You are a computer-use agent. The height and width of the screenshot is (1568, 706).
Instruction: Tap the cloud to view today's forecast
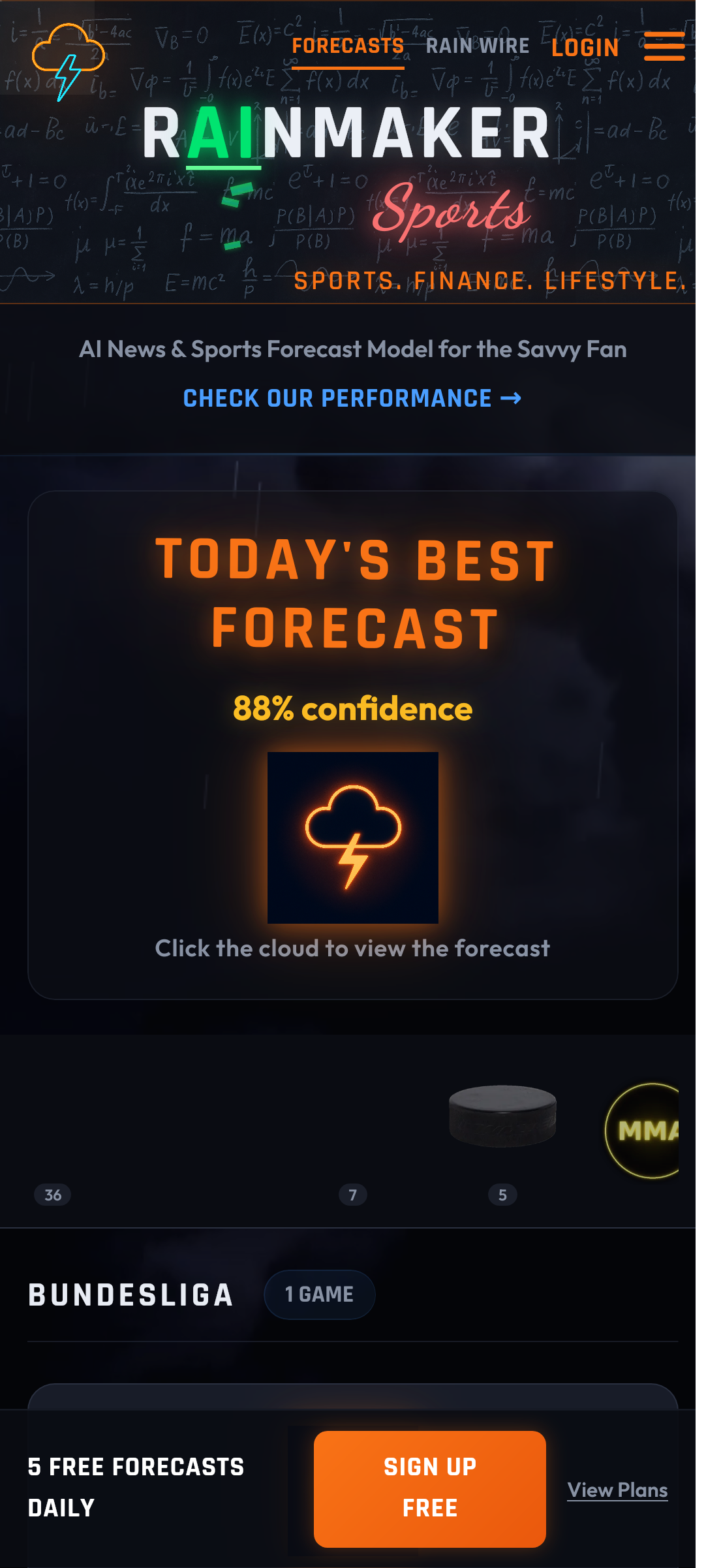tap(353, 838)
